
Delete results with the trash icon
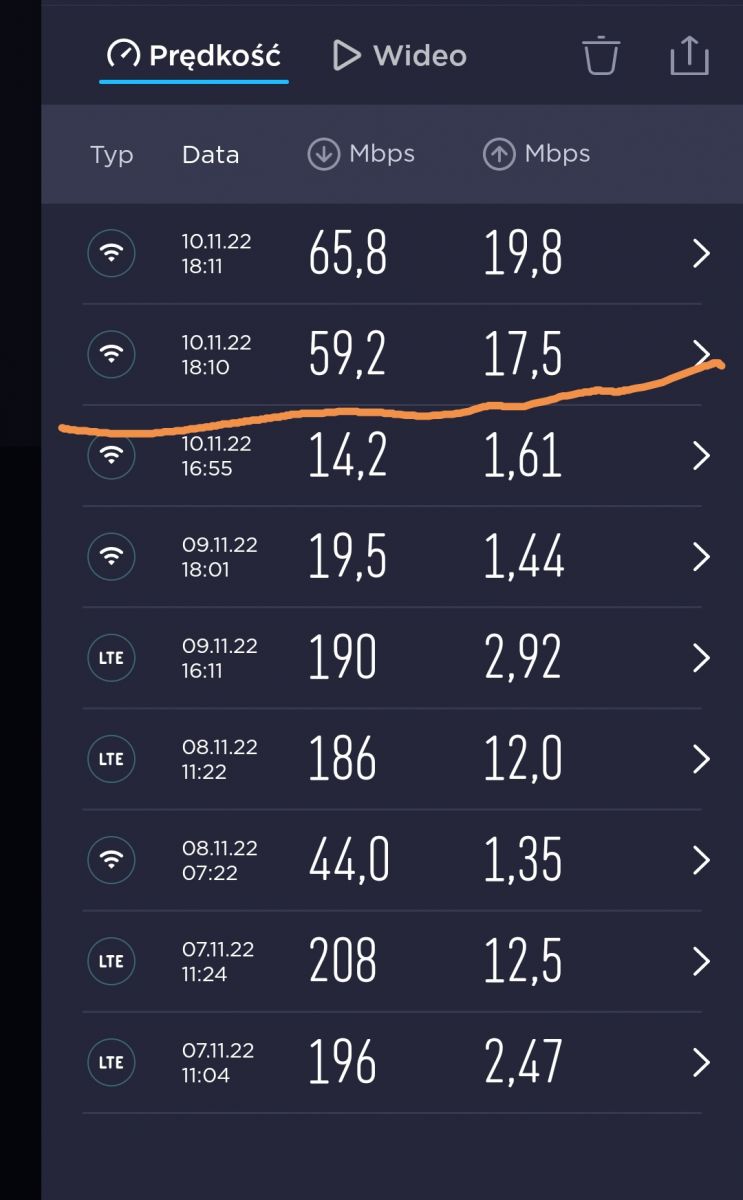coord(601,55)
